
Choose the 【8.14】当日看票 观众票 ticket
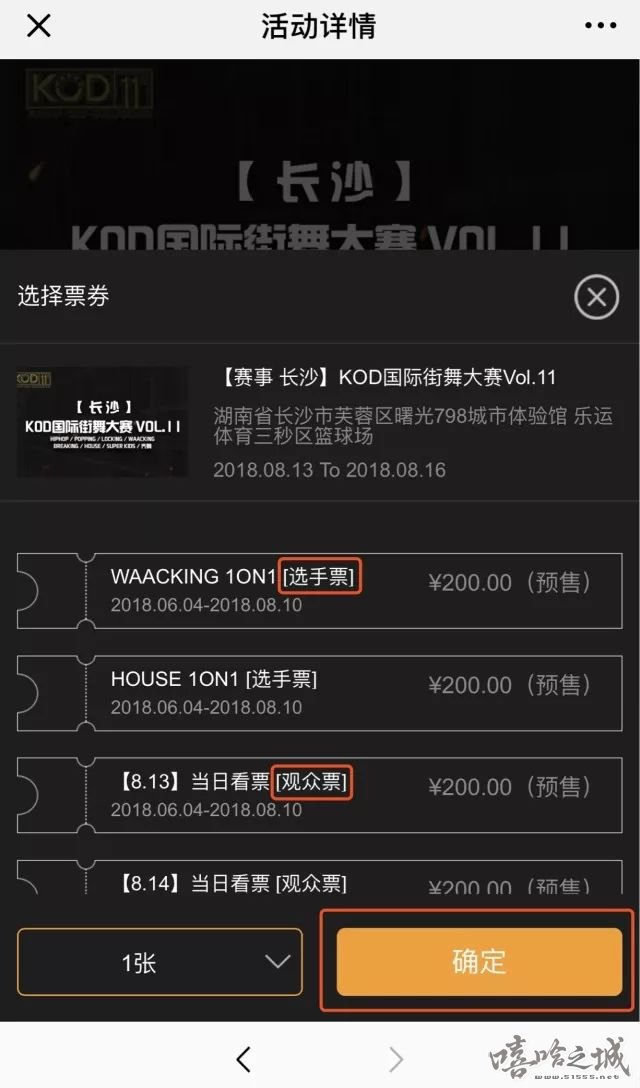coord(320,882)
